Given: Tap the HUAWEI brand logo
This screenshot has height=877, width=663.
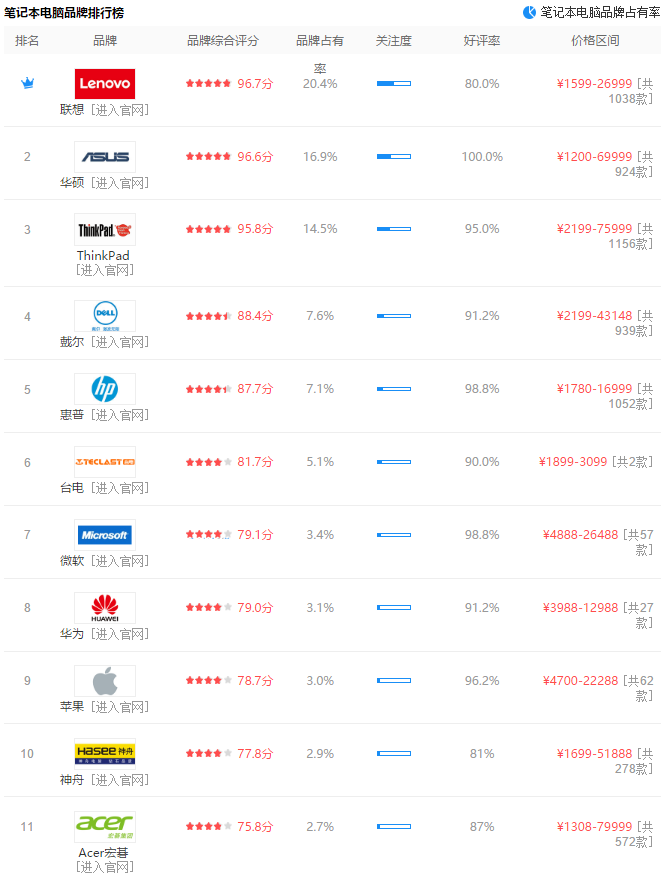Looking at the screenshot, I should tap(104, 607).
